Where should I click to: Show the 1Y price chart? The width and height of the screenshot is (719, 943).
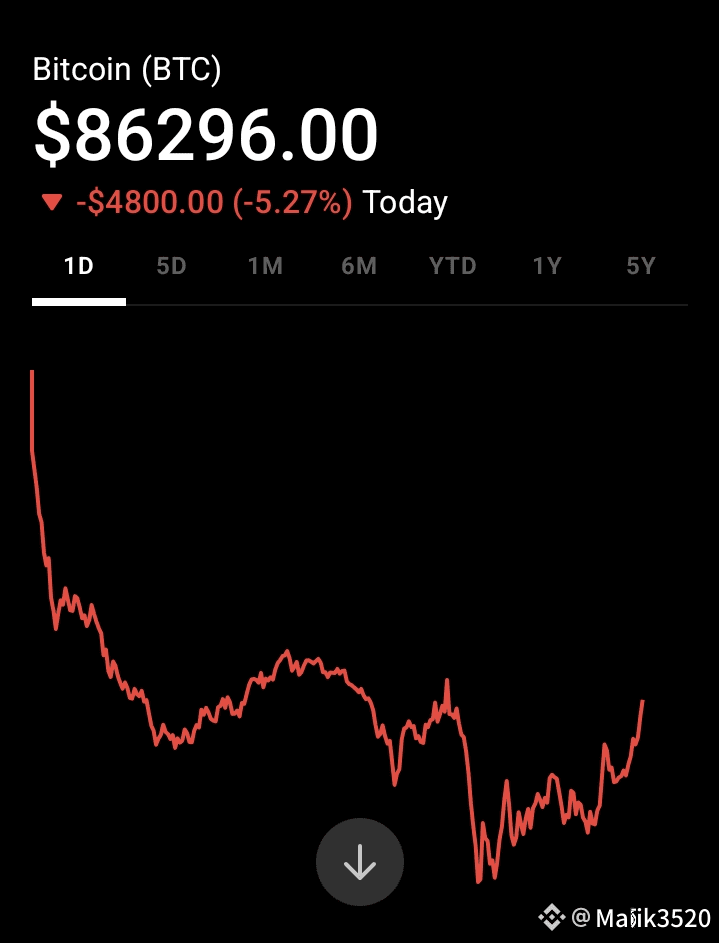coord(547,266)
